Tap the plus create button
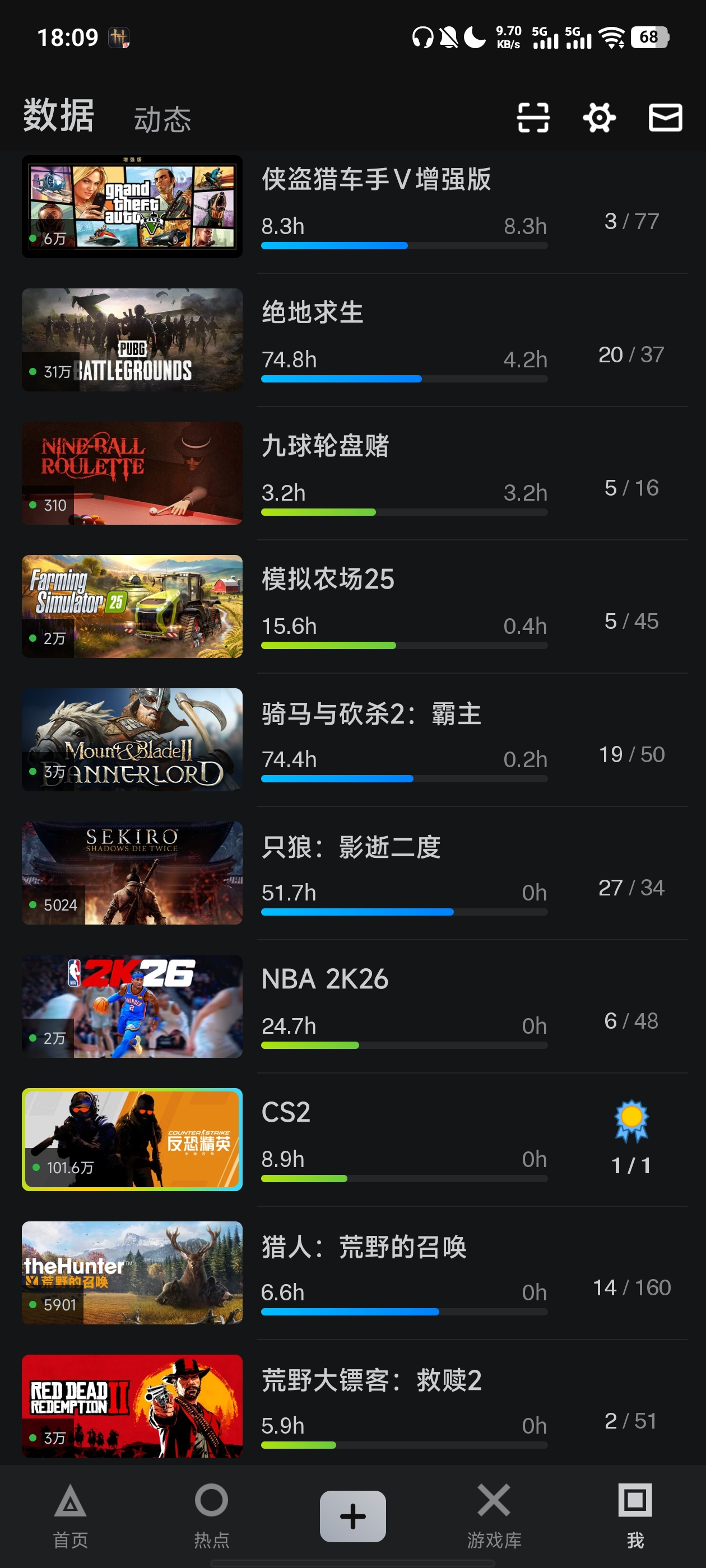706x1568 pixels. point(352,1516)
